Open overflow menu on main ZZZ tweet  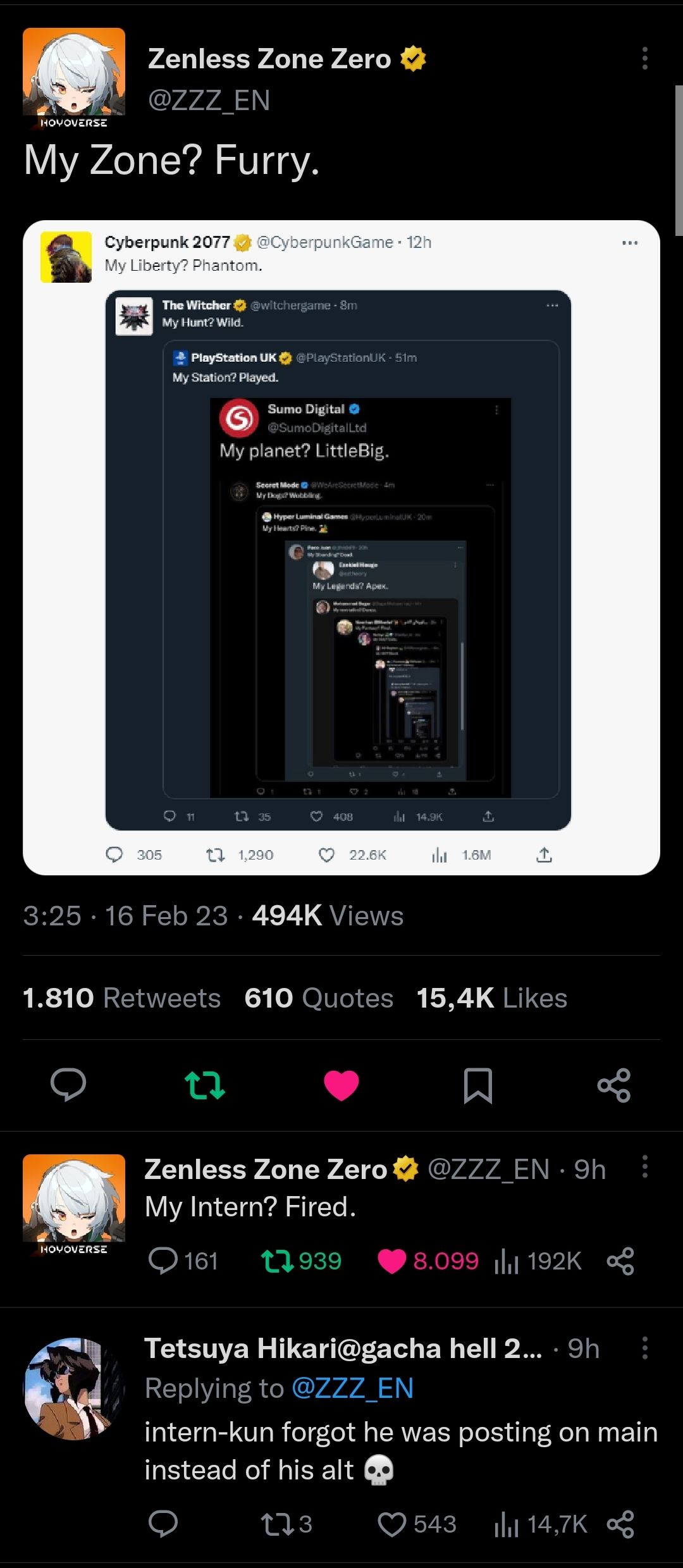[x=644, y=58]
